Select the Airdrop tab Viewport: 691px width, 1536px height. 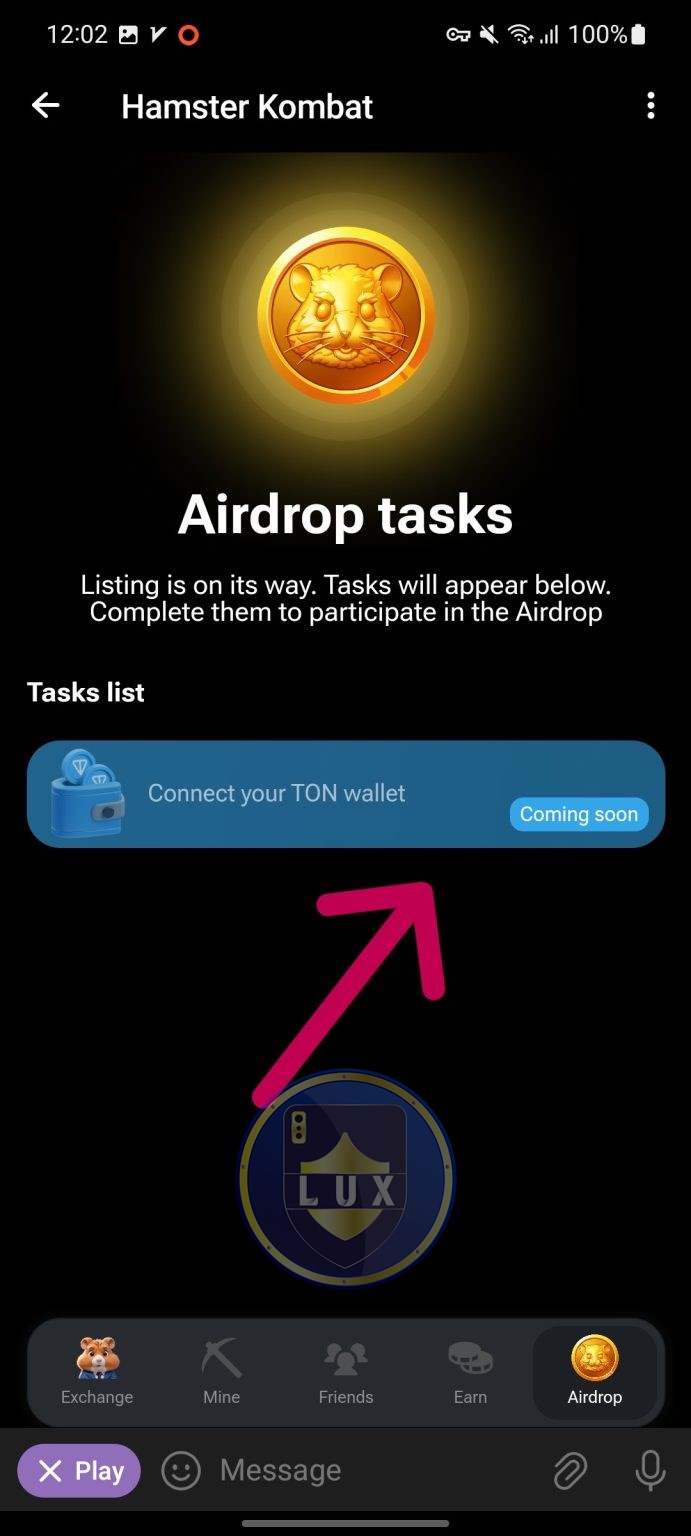pyautogui.click(x=595, y=1372)
